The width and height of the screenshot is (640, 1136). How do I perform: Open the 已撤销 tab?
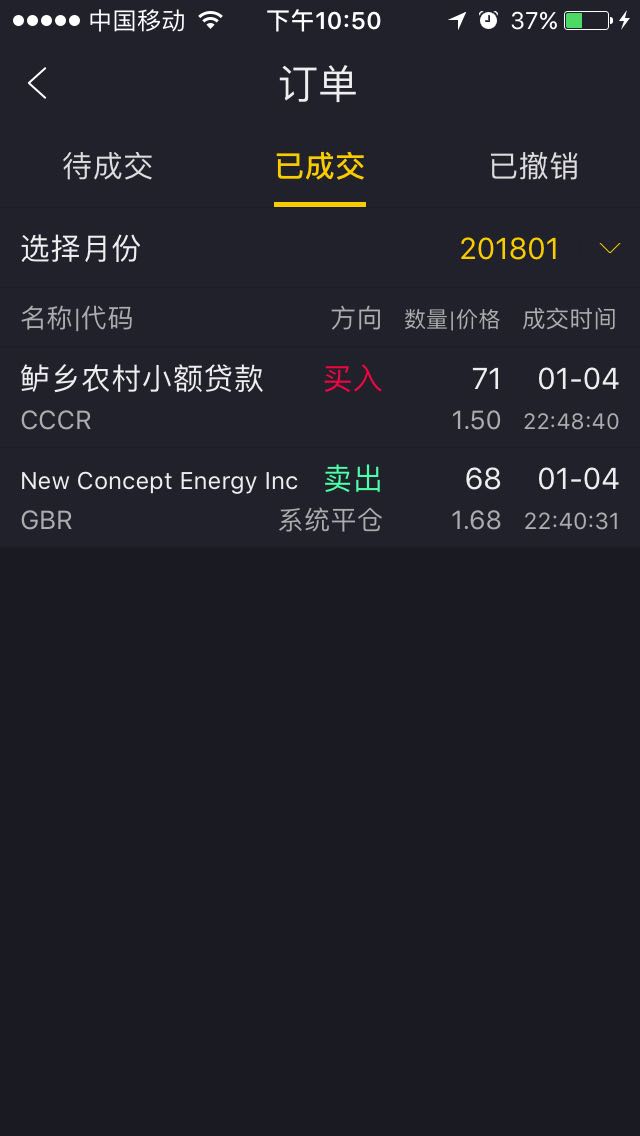533,166
